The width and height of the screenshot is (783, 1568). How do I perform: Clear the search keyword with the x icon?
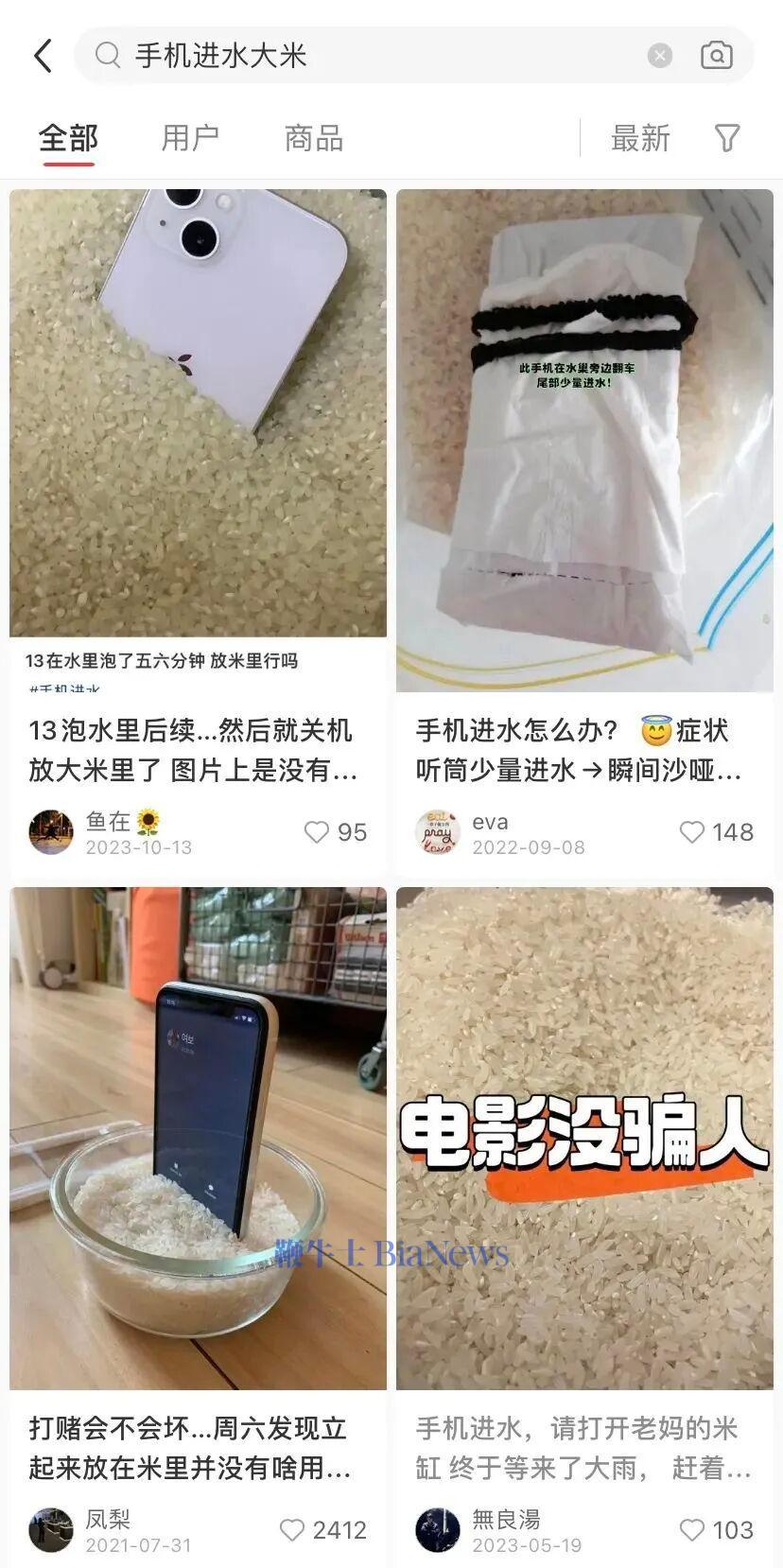tap(660, 56)
